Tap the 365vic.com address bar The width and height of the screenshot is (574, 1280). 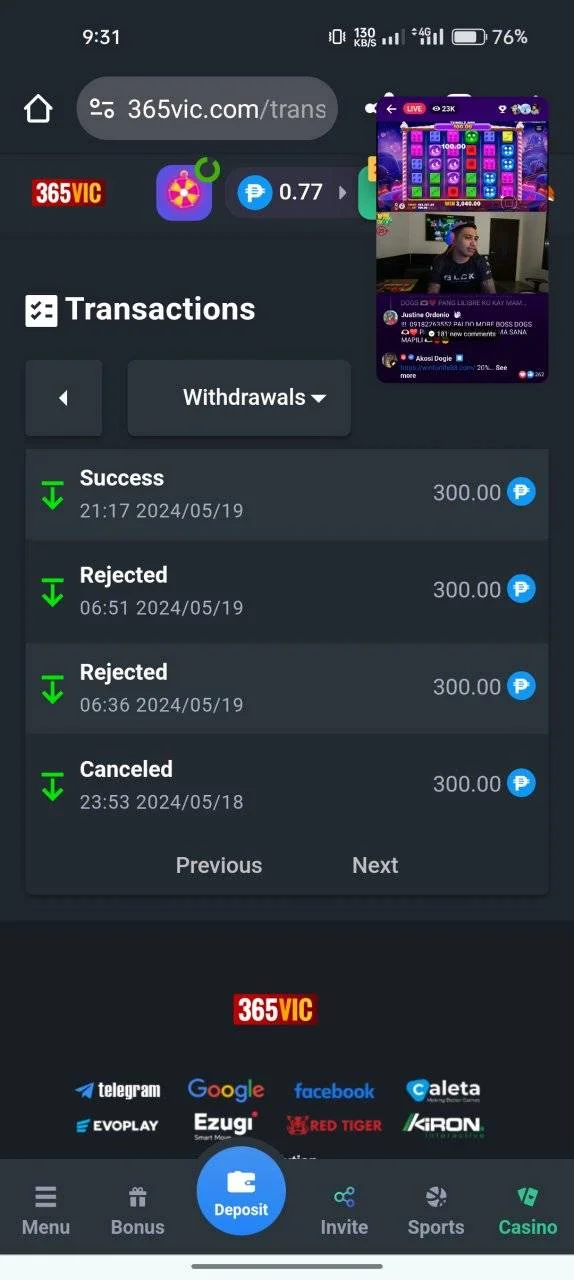[207, 109]
